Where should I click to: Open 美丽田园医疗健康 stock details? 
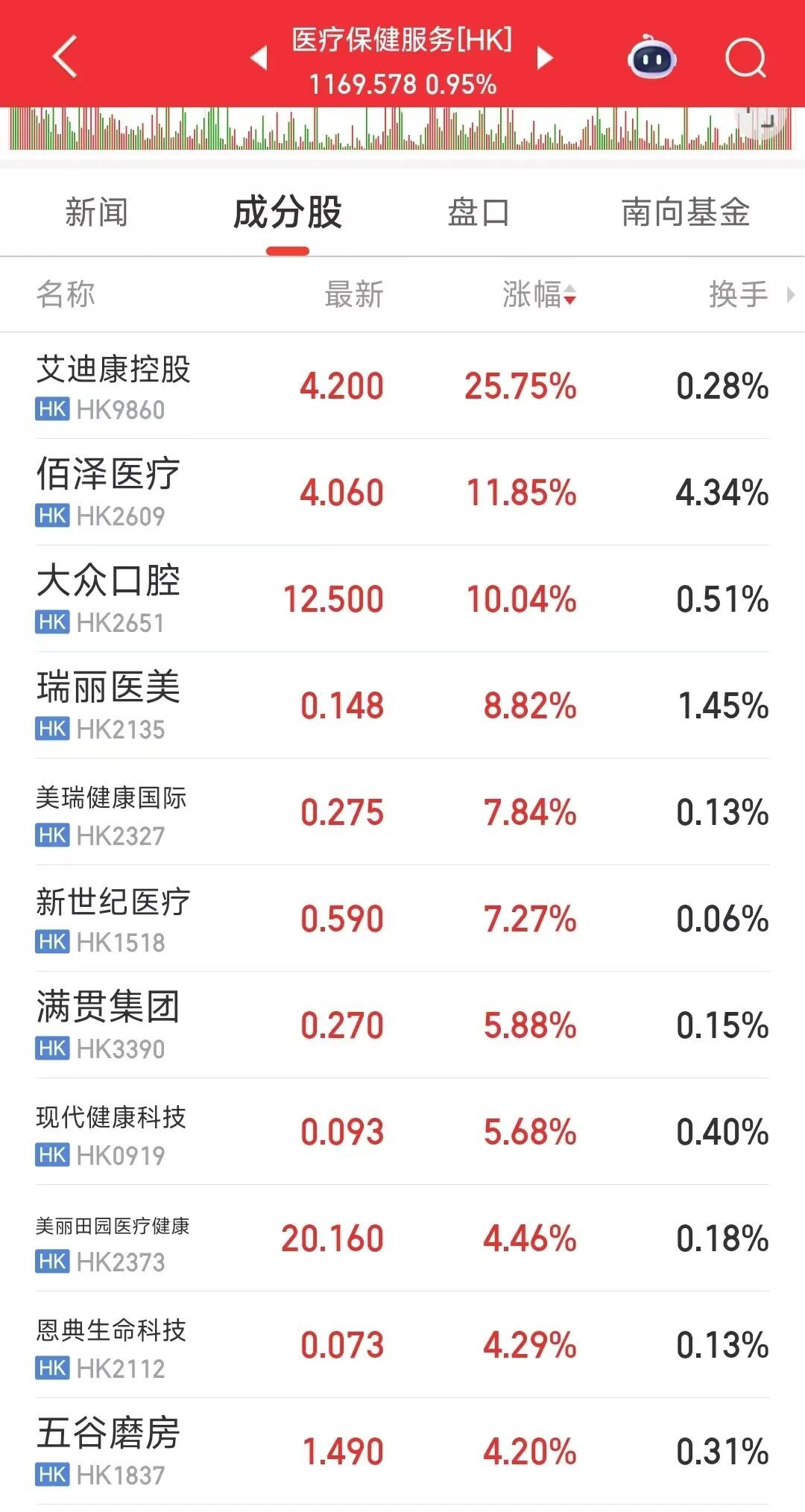[x=113, y=1239]
